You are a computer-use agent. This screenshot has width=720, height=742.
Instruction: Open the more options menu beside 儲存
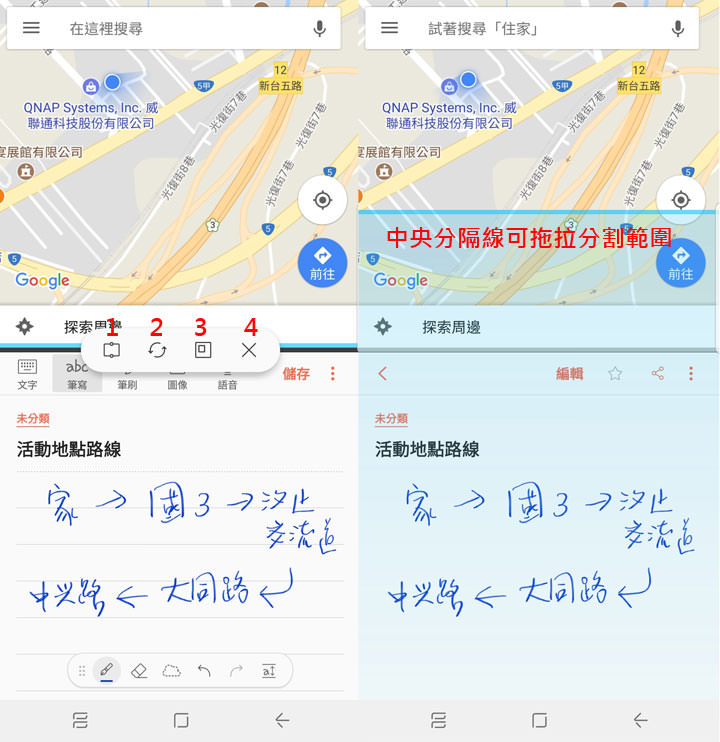click(x=332, y=373)
